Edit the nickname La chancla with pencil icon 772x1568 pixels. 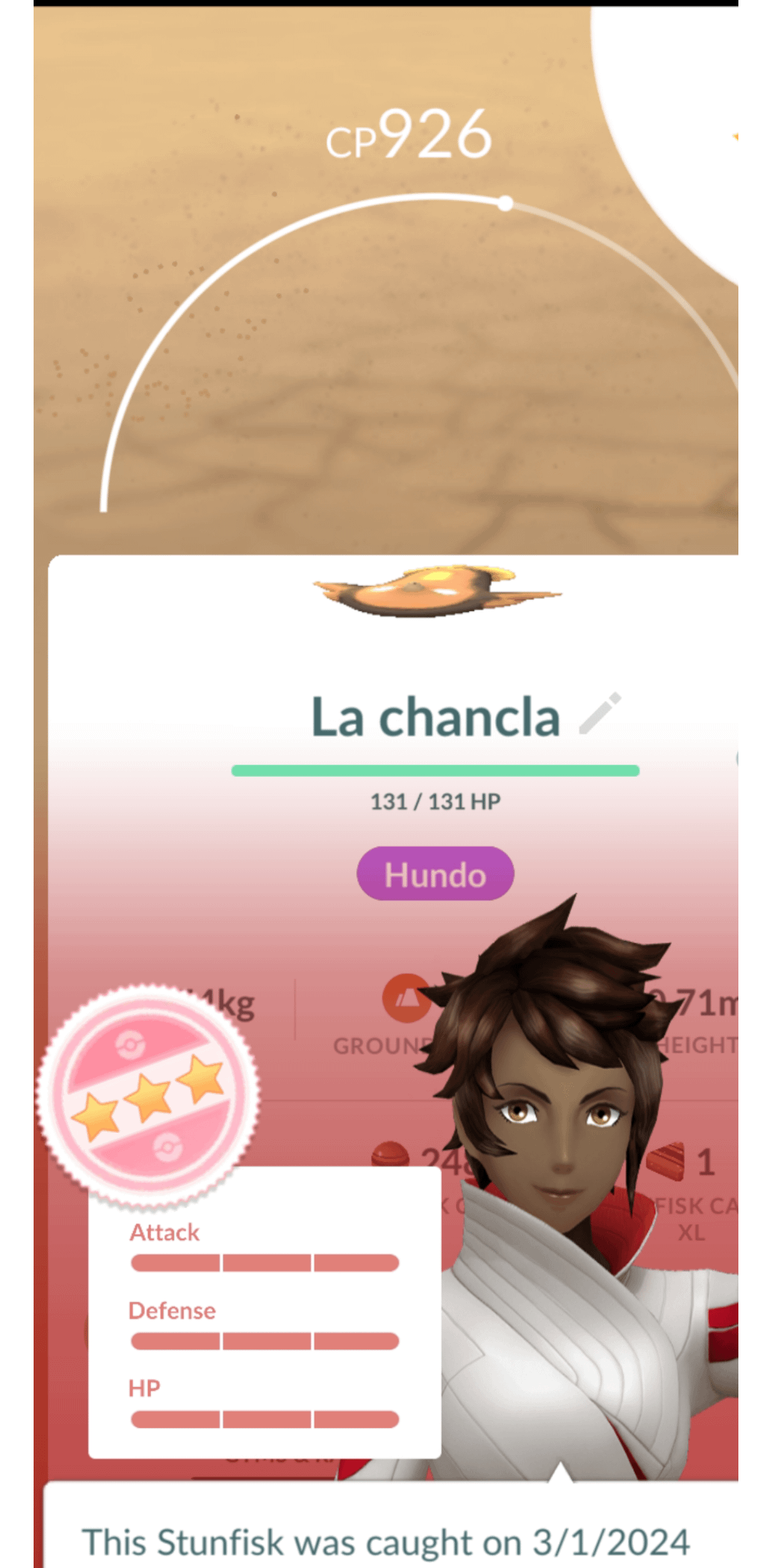pyautogui.click(x=600, y=714)
